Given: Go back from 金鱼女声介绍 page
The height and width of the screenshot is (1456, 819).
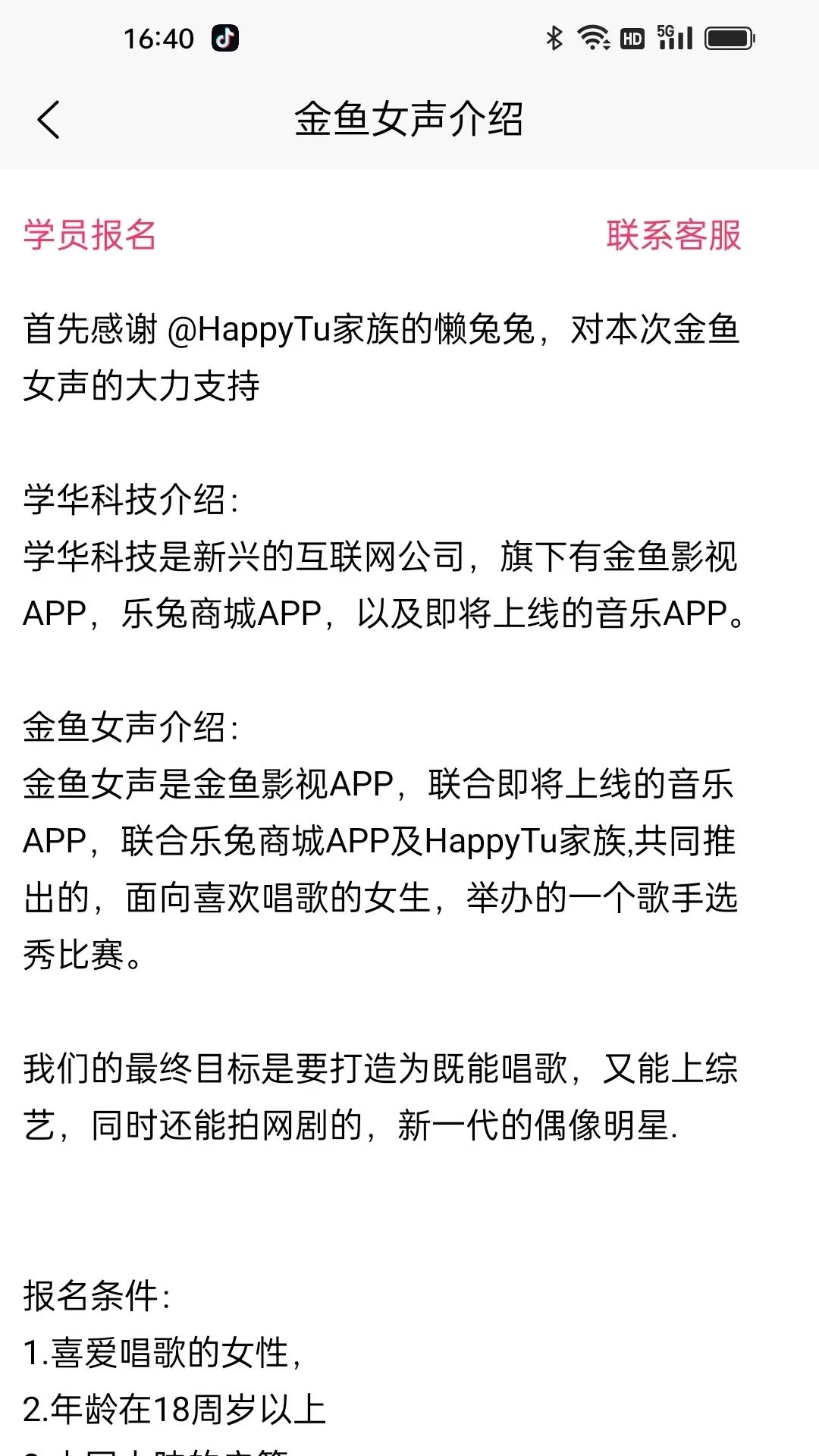Looking at the screenshot, I should [x=49, y=120].
